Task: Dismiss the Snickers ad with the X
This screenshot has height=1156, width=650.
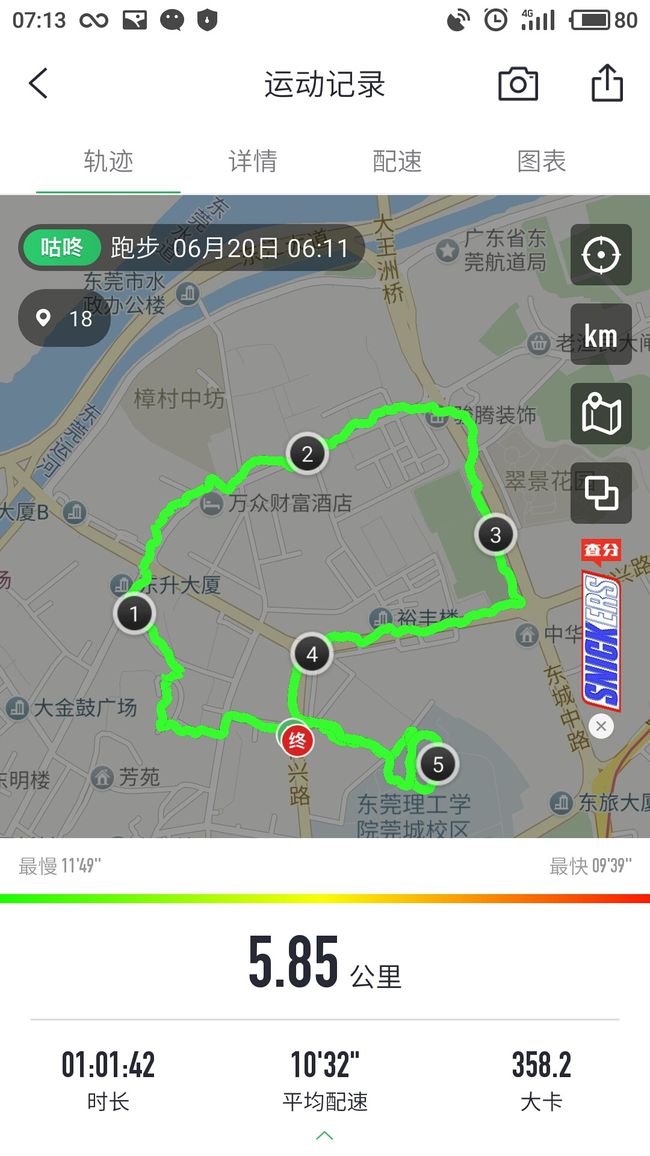Action: pyautogui.click(x=601, y=726)
